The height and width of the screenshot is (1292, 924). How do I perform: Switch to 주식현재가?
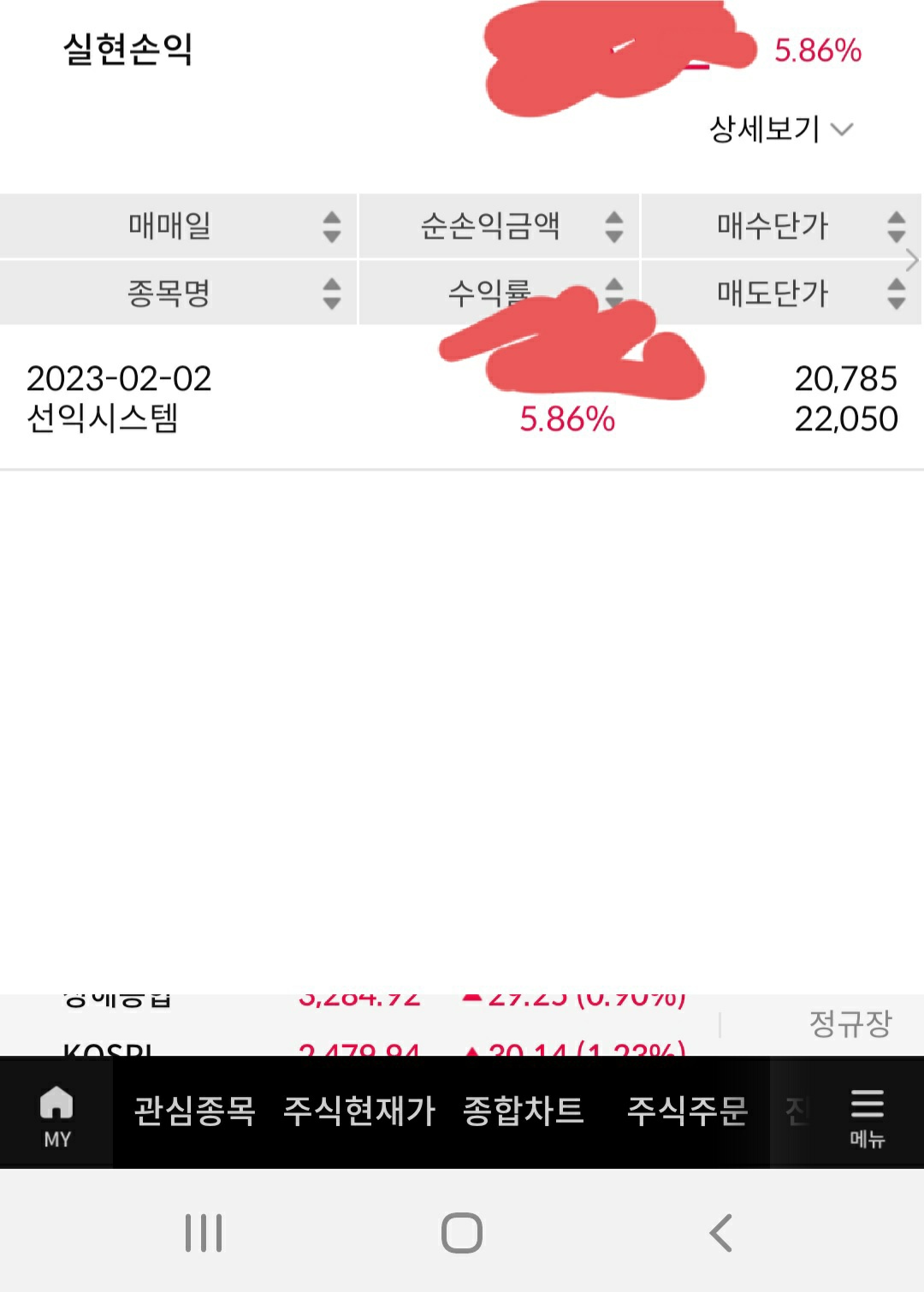(x=359, y=1111)
